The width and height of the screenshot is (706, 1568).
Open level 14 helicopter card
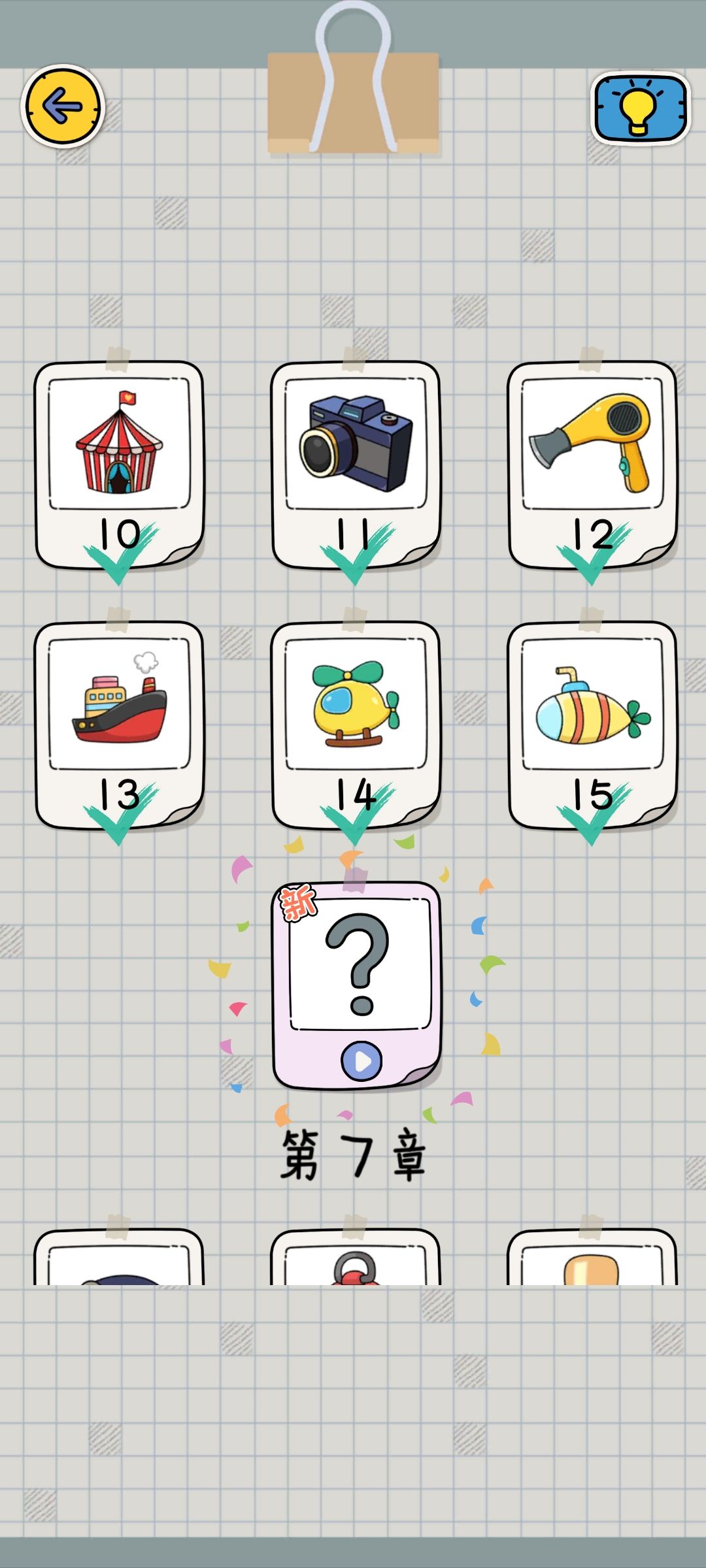[356, 725]
